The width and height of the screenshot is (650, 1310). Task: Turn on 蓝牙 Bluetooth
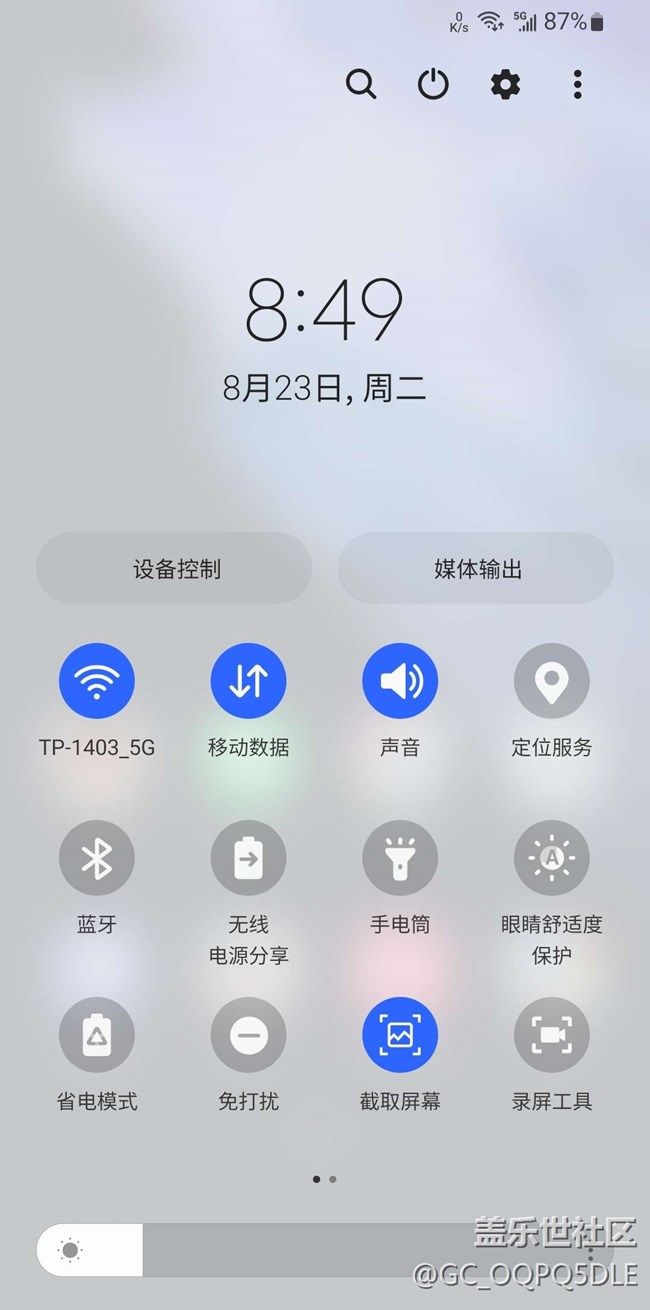point(97,858)
